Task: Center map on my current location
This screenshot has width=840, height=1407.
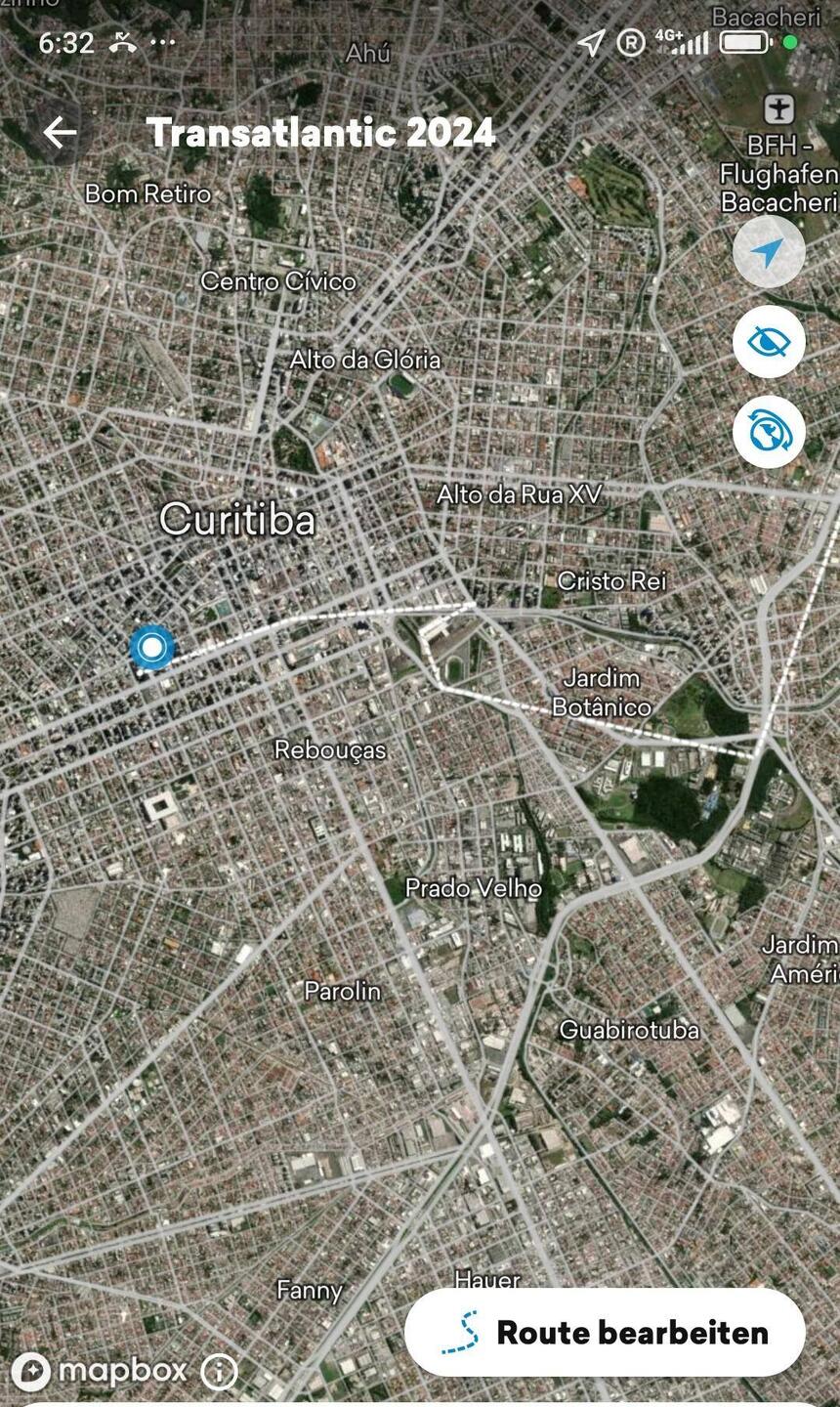Action: point(769,252)
